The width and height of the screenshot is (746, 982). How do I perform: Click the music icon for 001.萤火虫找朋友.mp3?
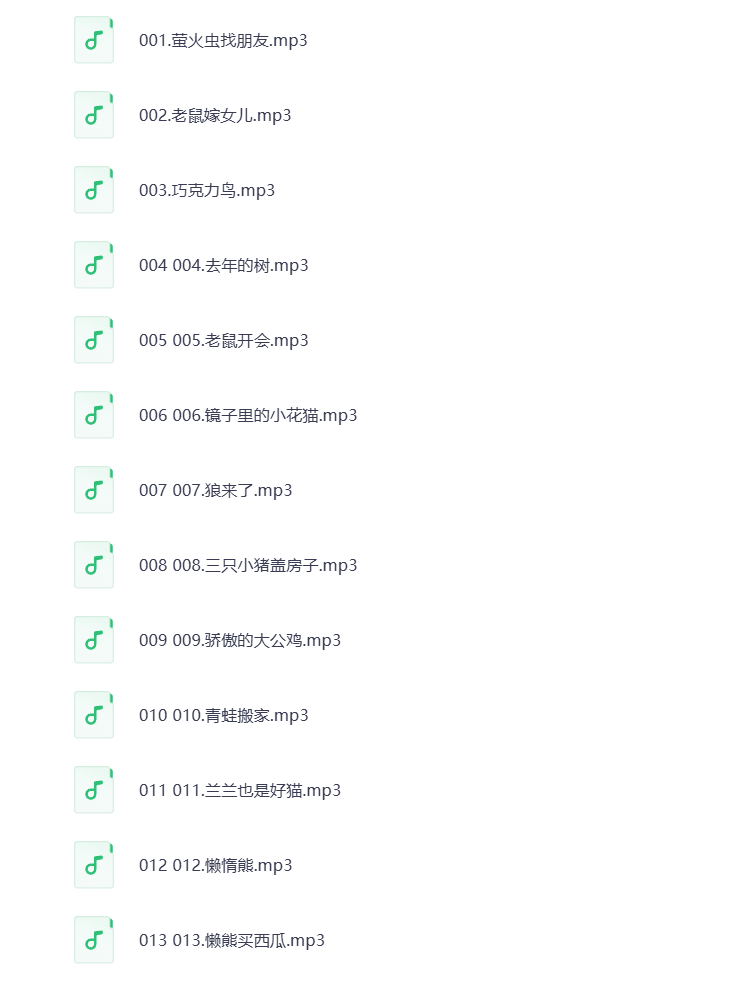coord(93,40)
